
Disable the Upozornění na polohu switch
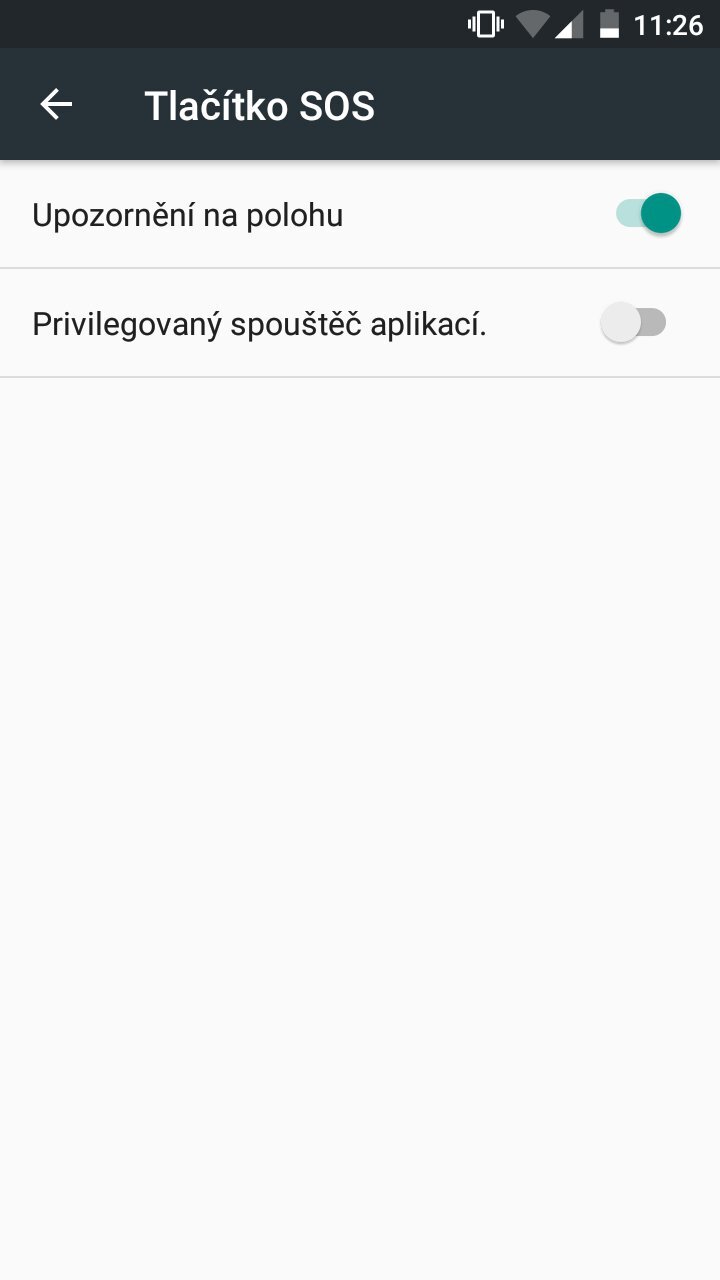(648, 214)
